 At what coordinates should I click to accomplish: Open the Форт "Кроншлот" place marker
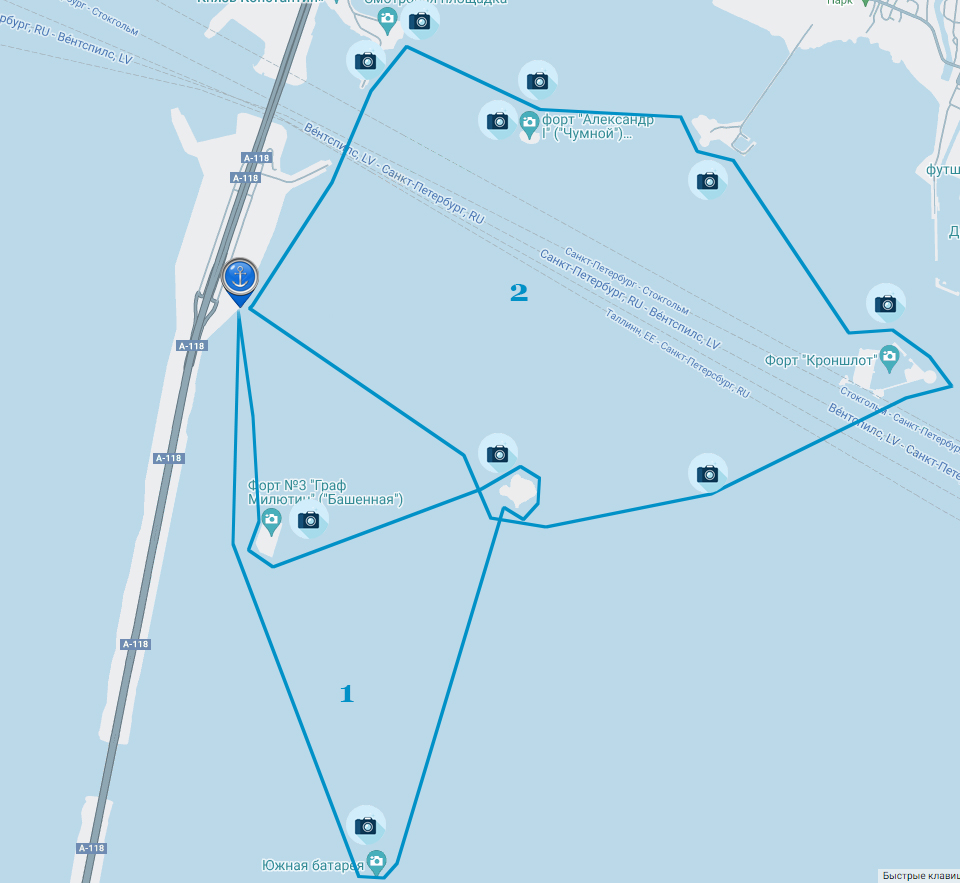(x=889, y=356)
